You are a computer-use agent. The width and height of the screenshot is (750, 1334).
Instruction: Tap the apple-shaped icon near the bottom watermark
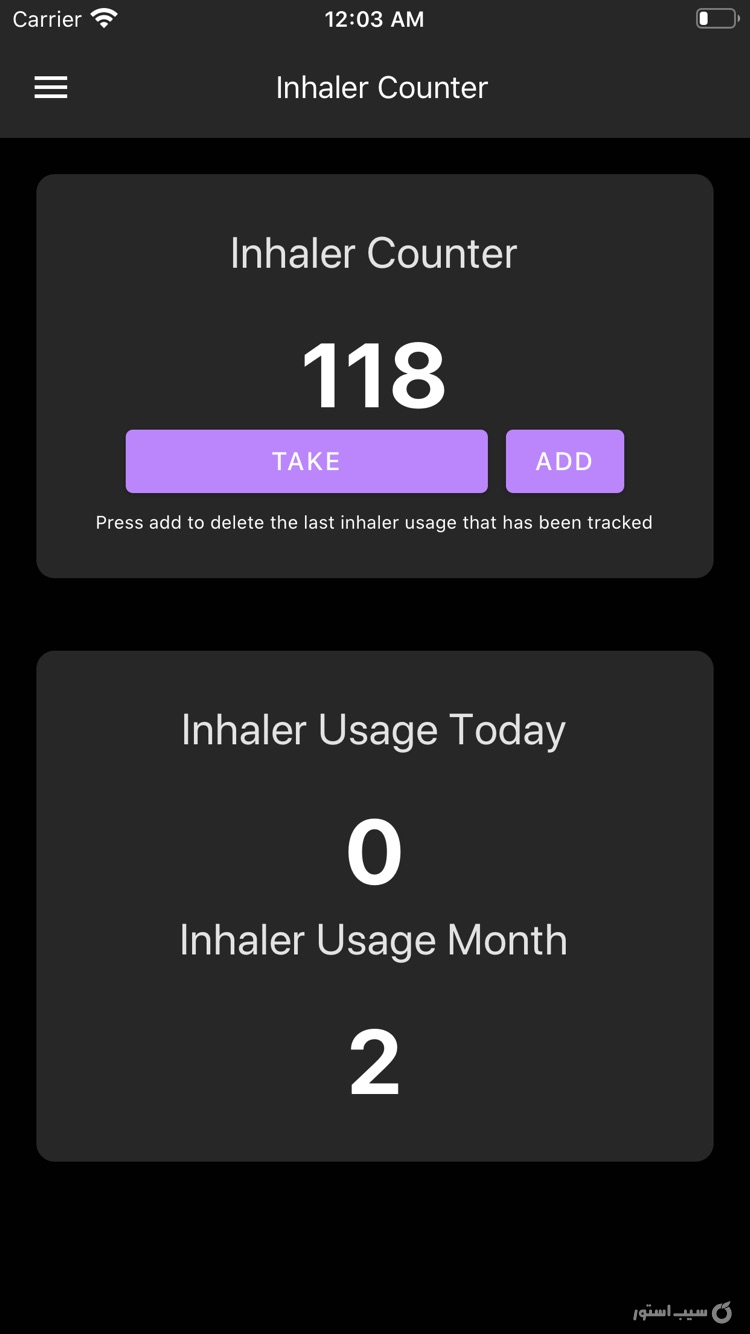(723, 1311)
